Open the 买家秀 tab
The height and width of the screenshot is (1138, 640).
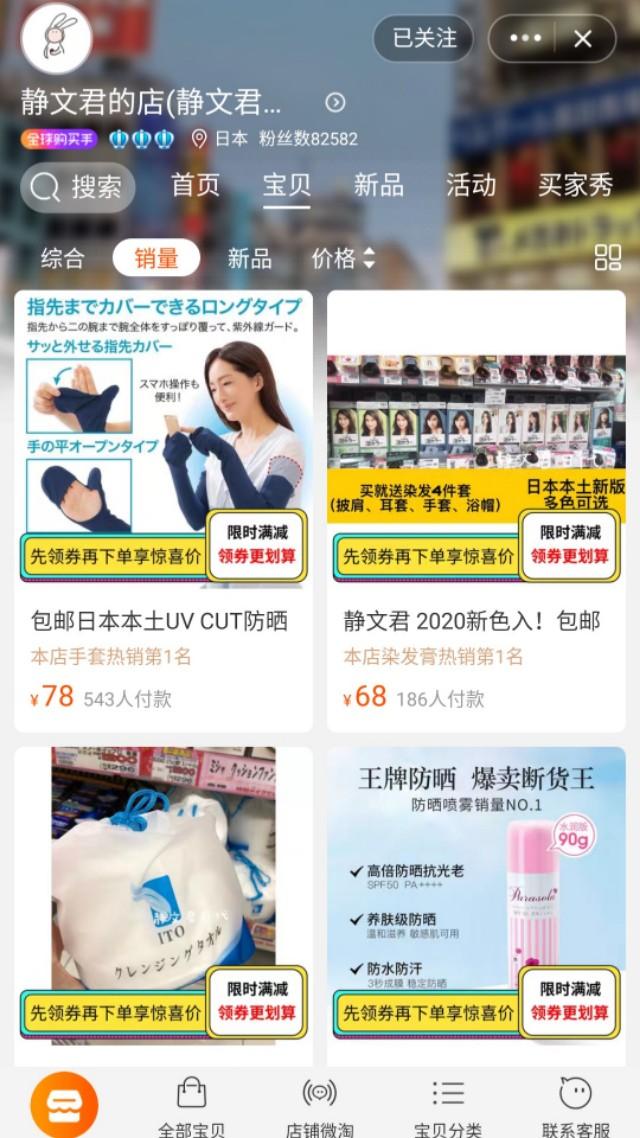point(575,185)
